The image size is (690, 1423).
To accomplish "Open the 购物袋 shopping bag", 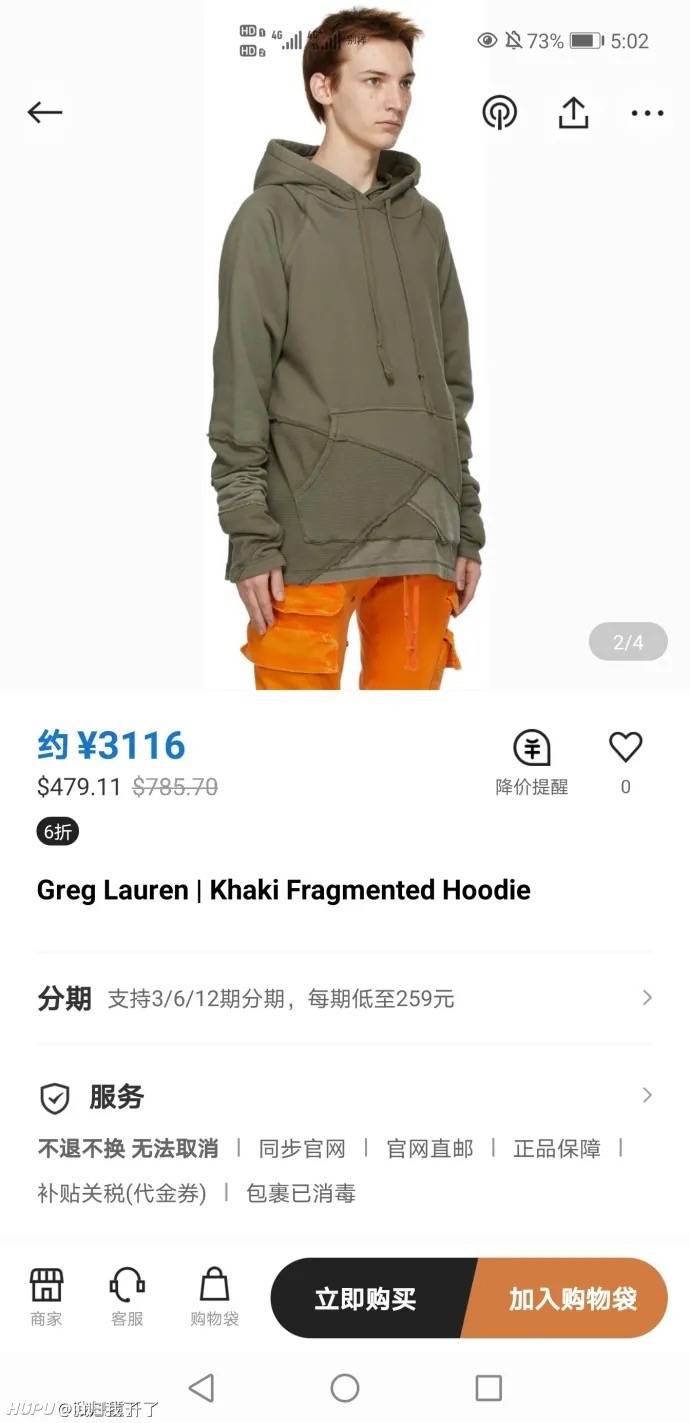I will click(x=214, y=1297).
